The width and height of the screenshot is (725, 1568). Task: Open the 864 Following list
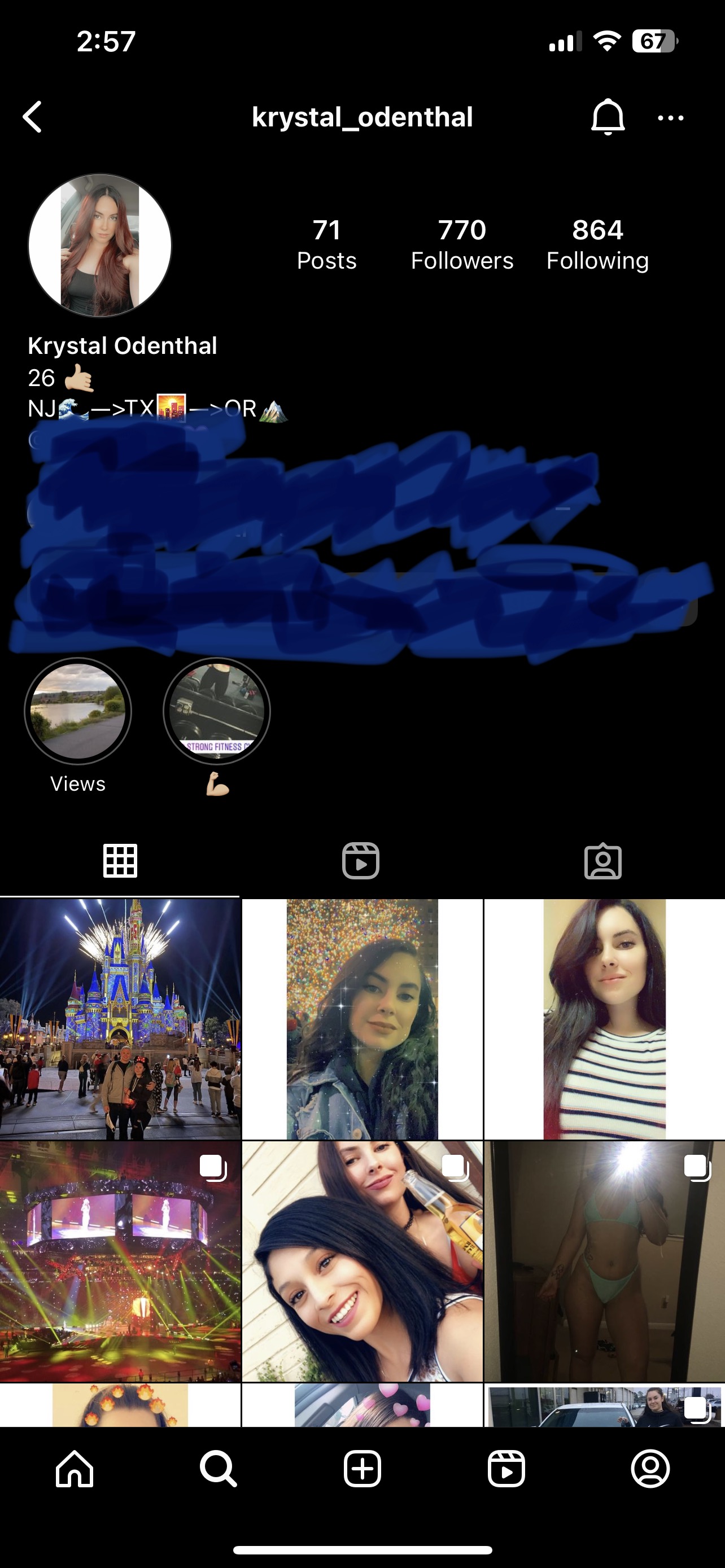pos(597,245)
